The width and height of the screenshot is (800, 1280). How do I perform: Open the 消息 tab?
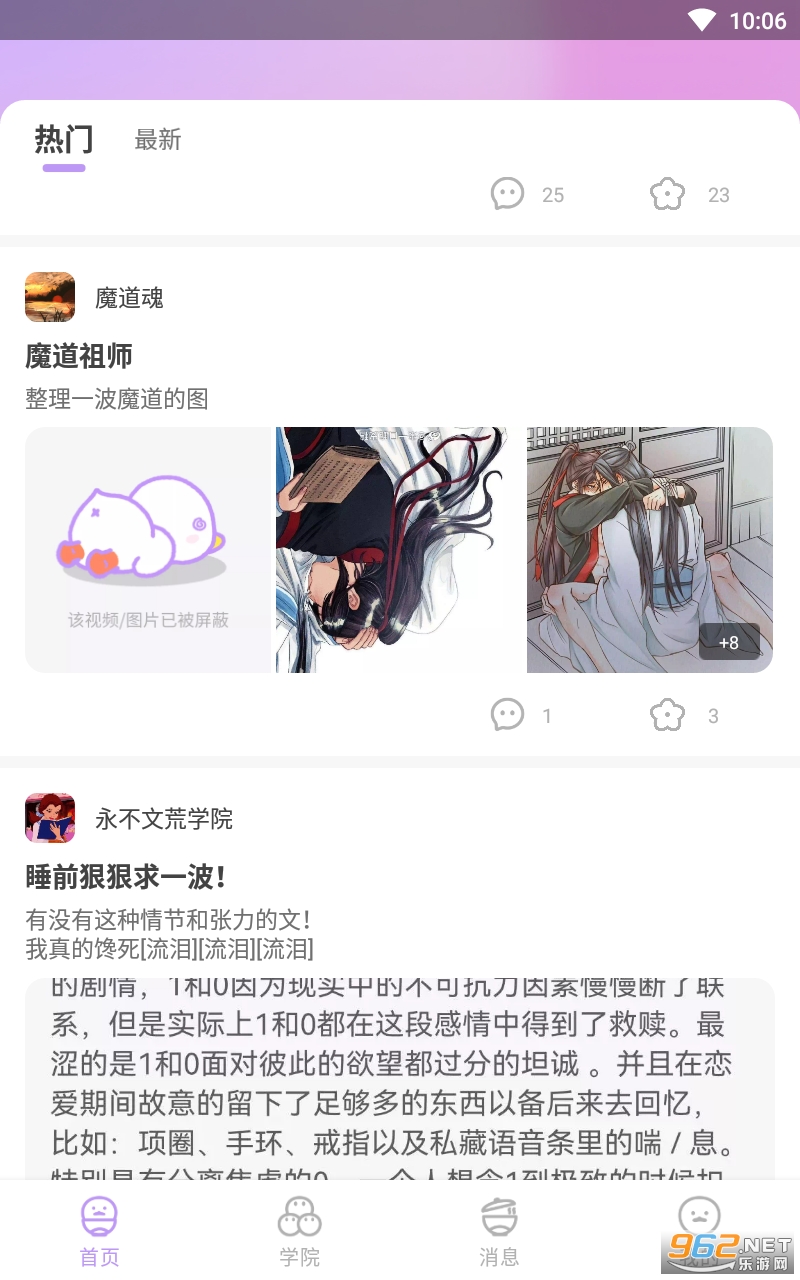pyautogui.click(x=499, y=1232)
